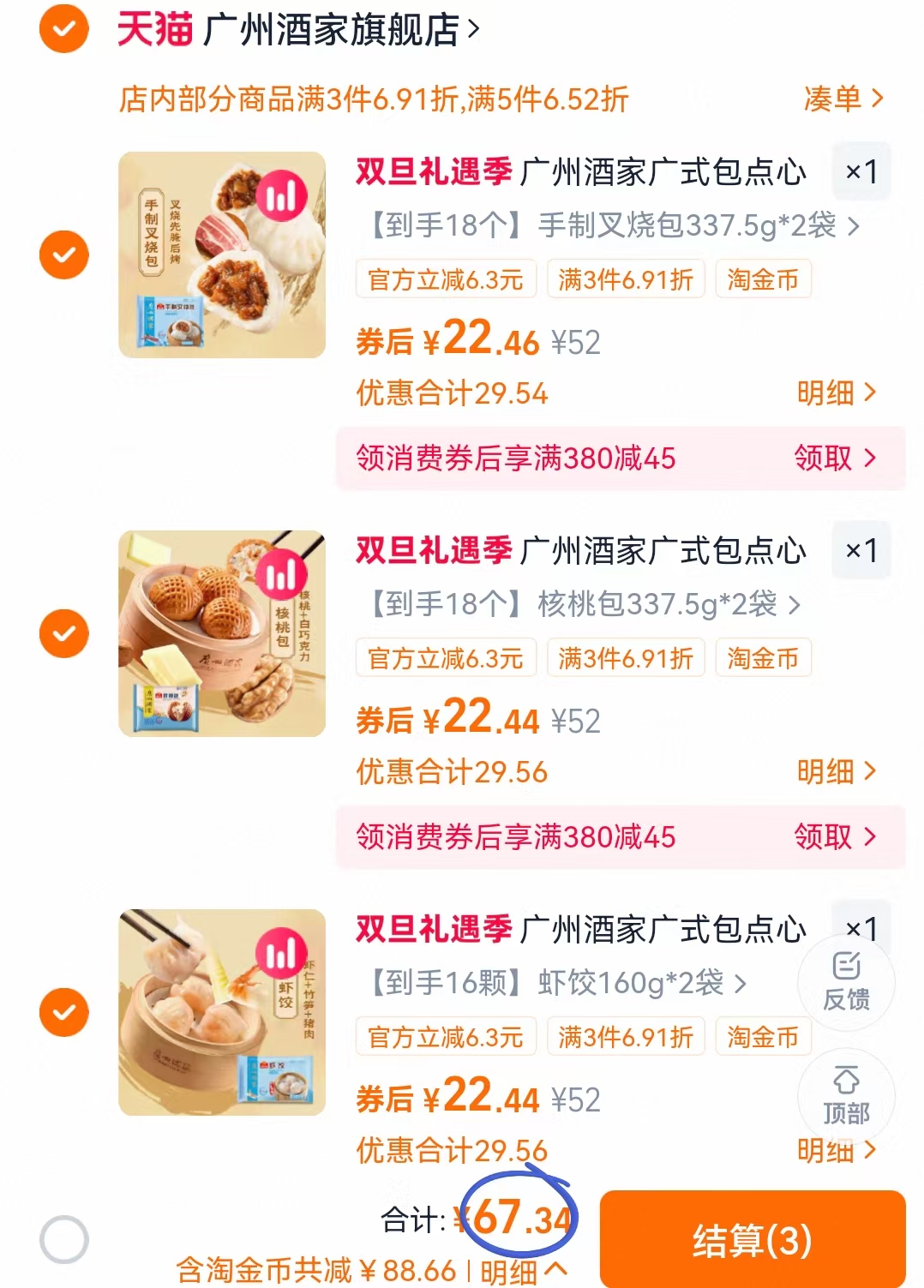Open 广州酒家旗舰店 store page
This screenshot has height=1288, width=924.
[x=334, y=27]
